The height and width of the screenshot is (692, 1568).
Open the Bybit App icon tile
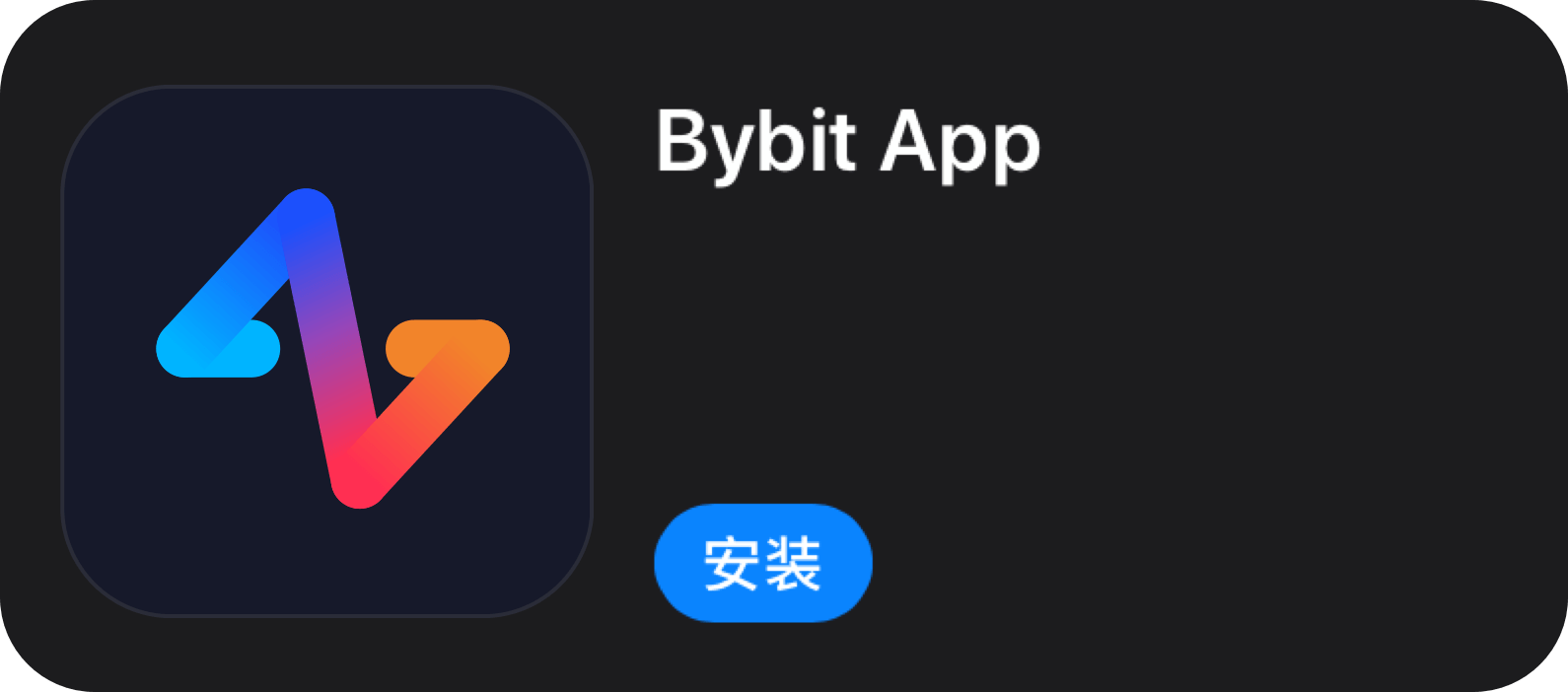coord(327,351)
